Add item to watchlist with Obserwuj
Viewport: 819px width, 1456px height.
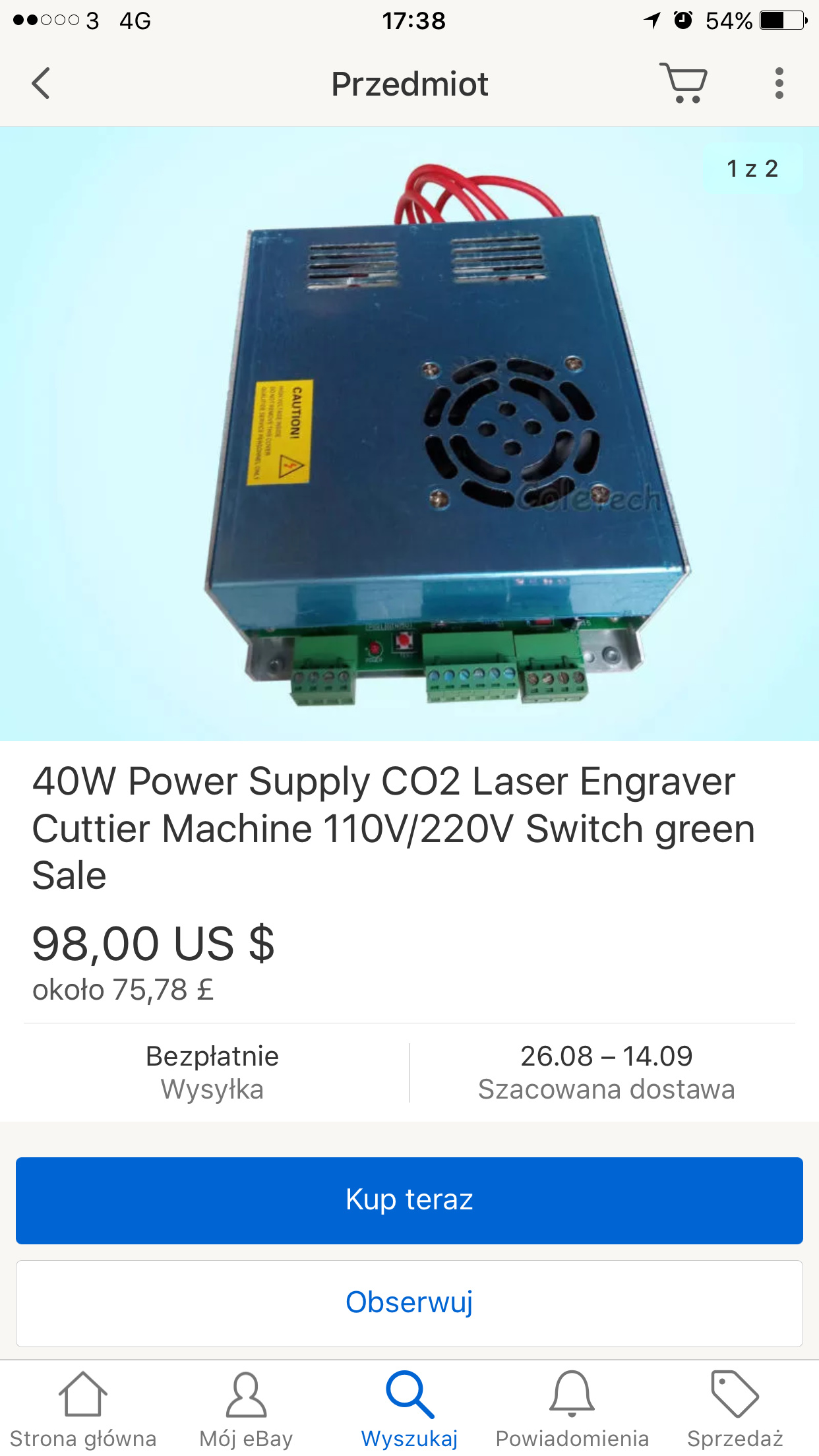(409, 1303)
